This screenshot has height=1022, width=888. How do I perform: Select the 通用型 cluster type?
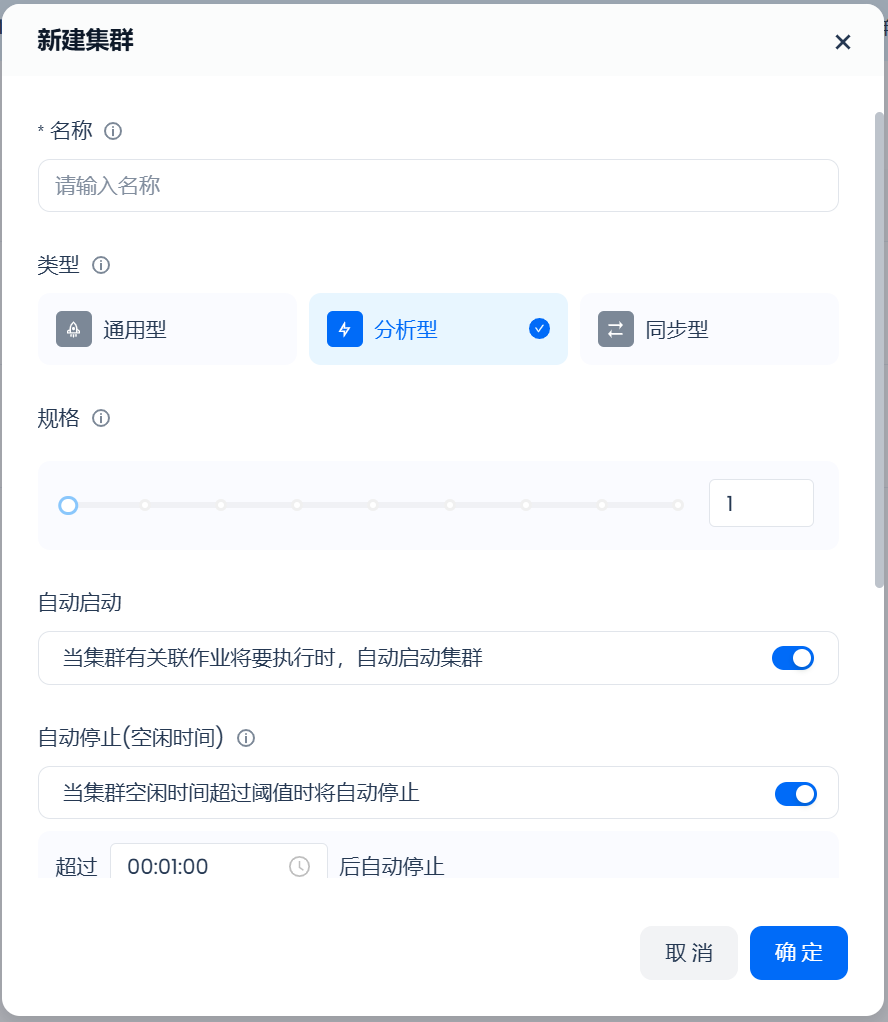(x=167, y=329)
